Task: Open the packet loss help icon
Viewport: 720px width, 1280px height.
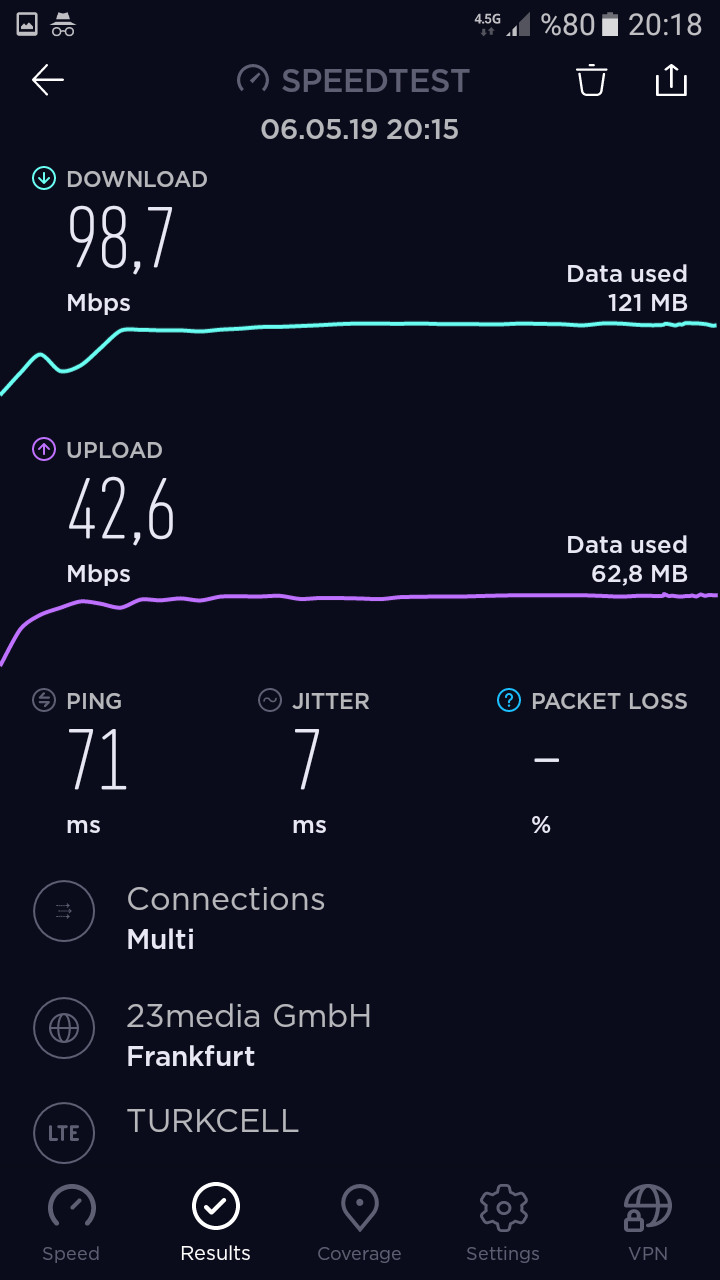Action: click(509, 700)
